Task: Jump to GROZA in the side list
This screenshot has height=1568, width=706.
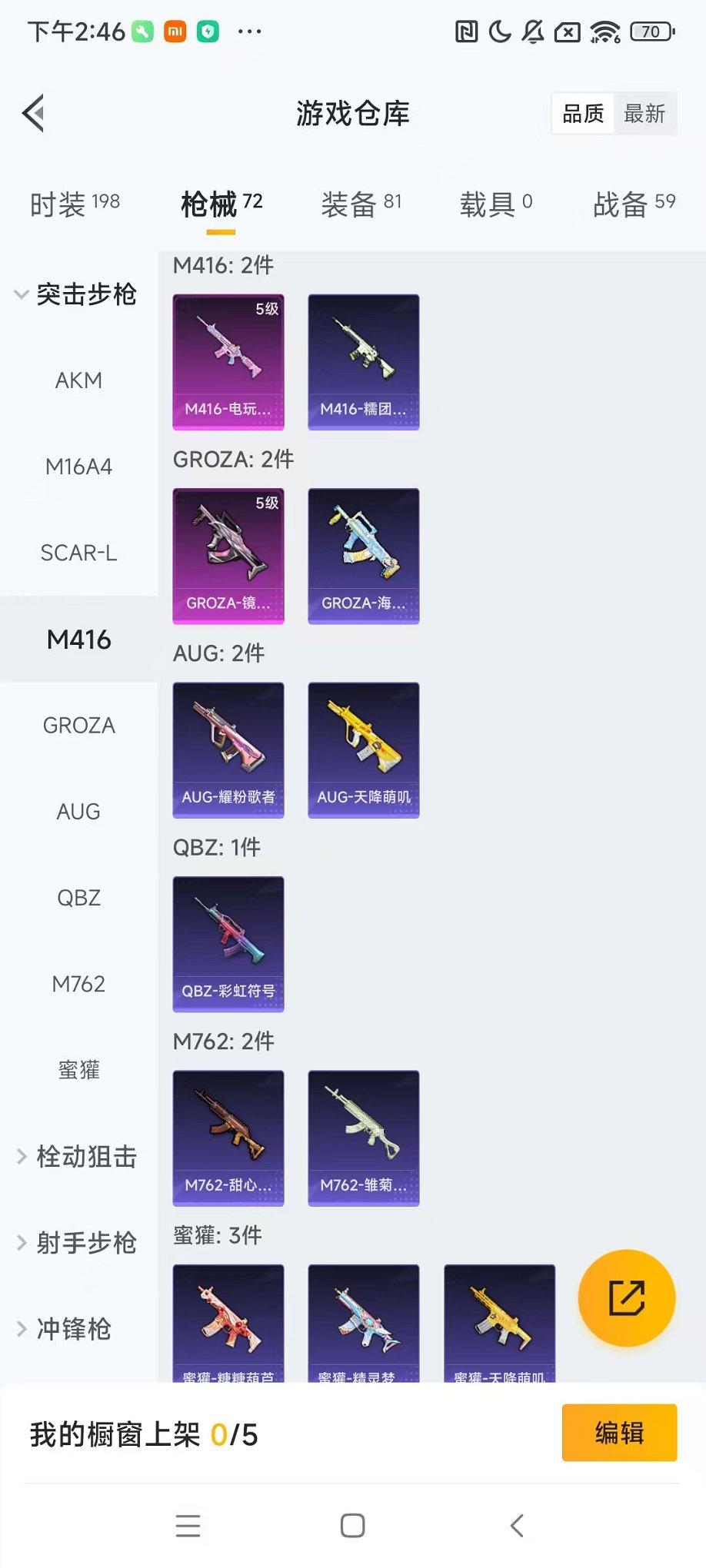Action: tap(78, 725)
